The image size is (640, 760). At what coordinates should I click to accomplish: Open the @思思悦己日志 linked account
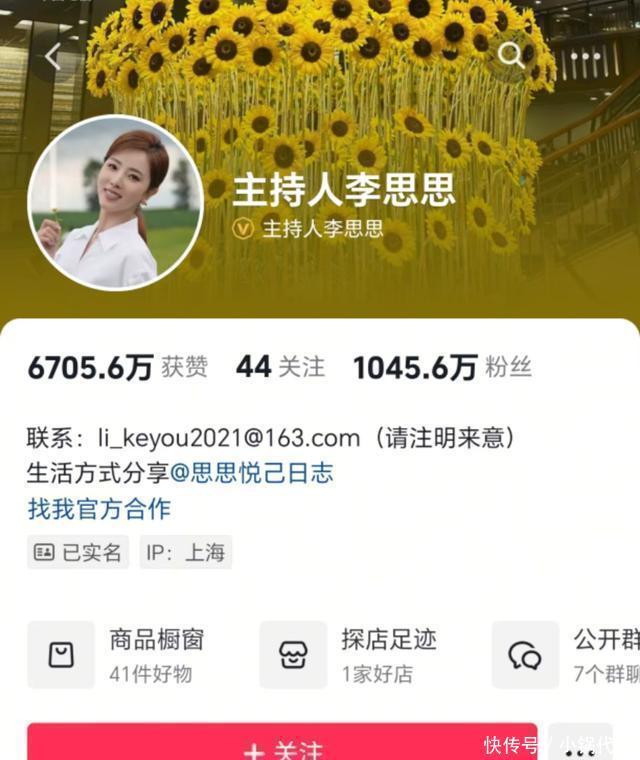[x=251, y=473]
